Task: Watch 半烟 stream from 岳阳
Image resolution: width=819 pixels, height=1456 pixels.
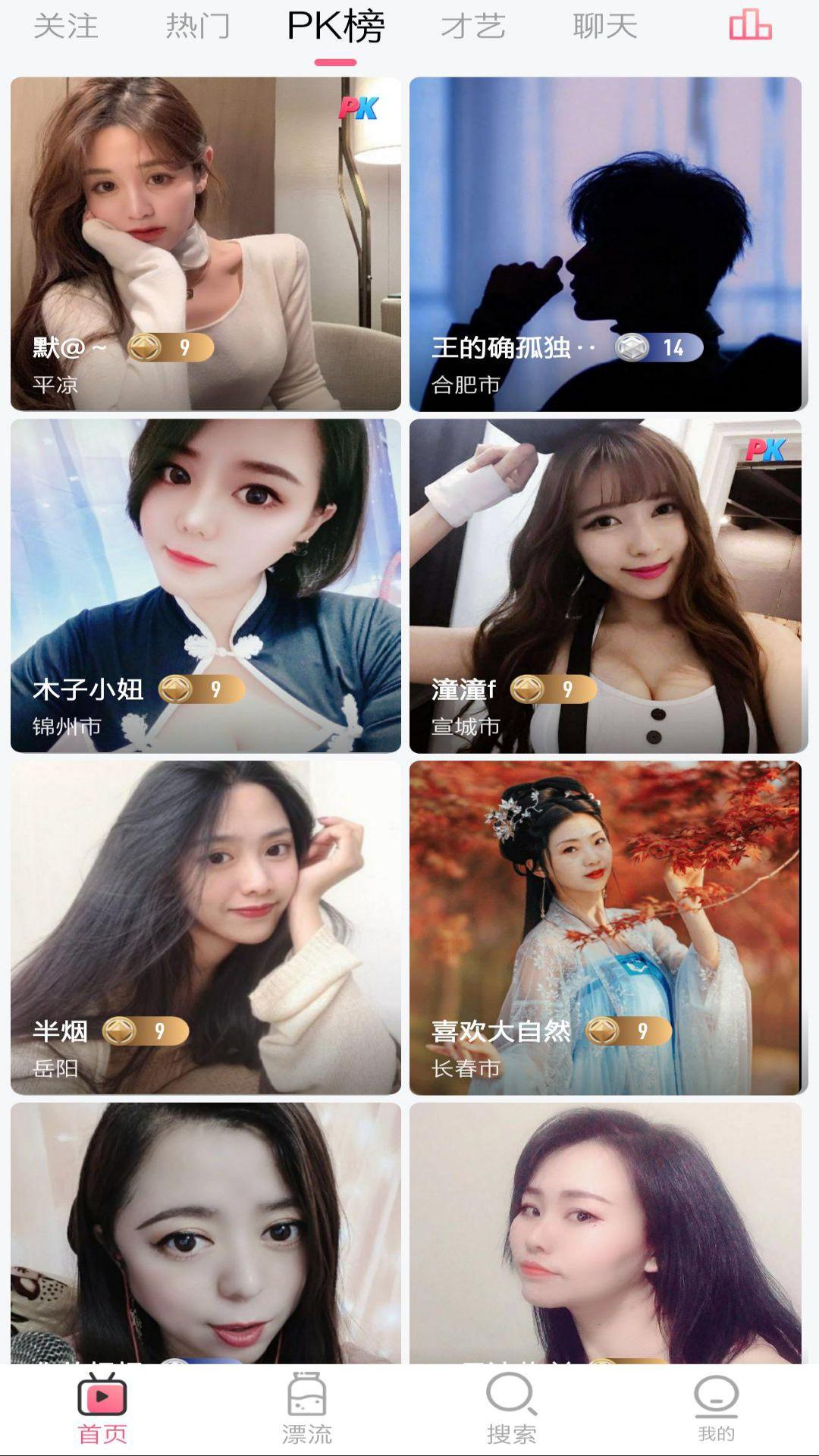Action: (x=206, y=927)
